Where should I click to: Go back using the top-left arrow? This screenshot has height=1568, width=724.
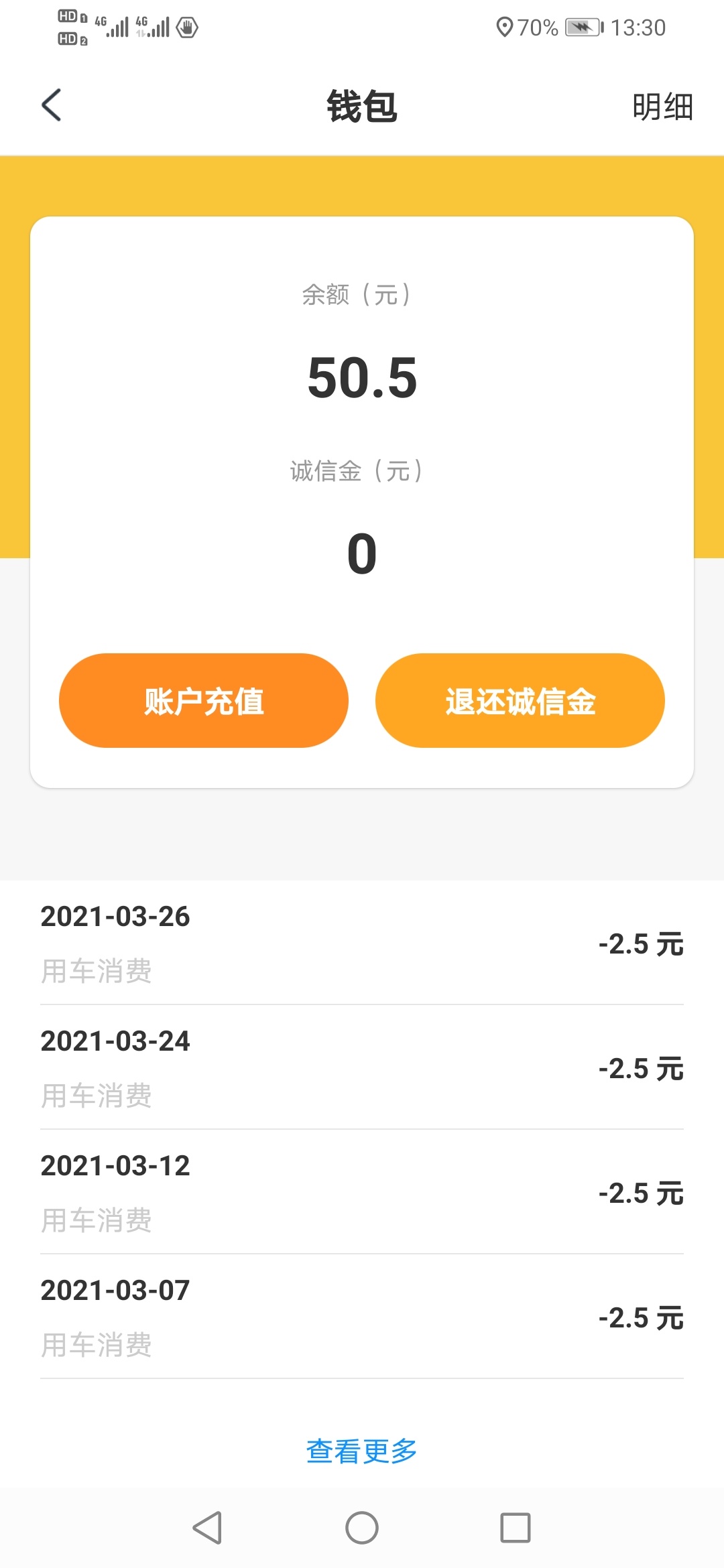52,105
